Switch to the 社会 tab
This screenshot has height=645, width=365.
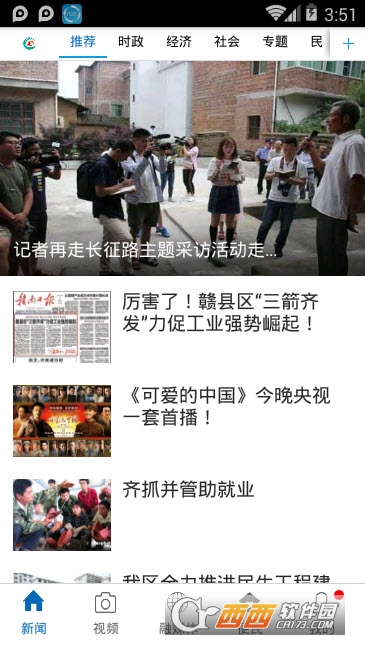[x=227, y=42]
